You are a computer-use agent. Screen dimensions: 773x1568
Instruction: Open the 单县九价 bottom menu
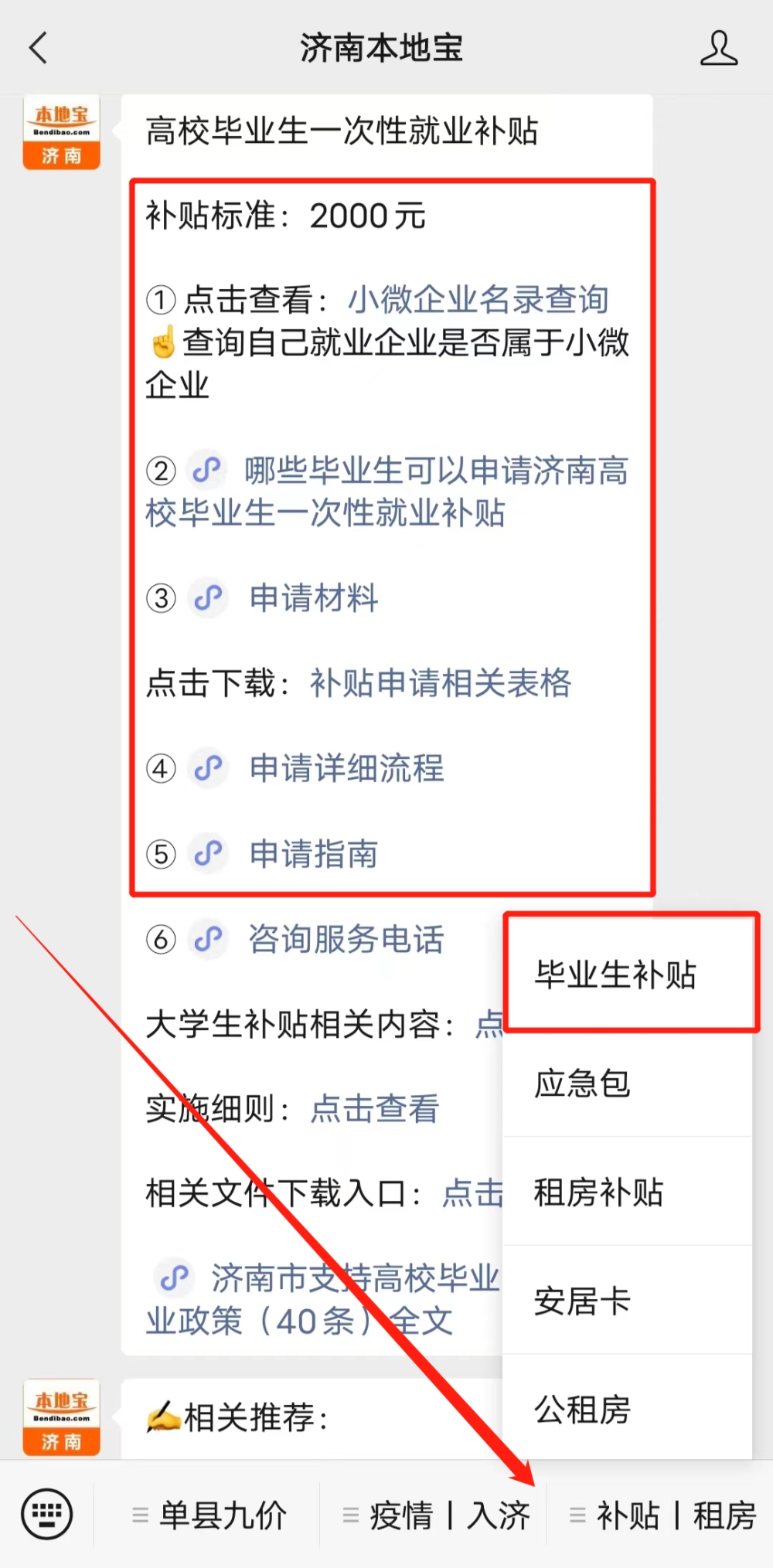[207, 1515]
